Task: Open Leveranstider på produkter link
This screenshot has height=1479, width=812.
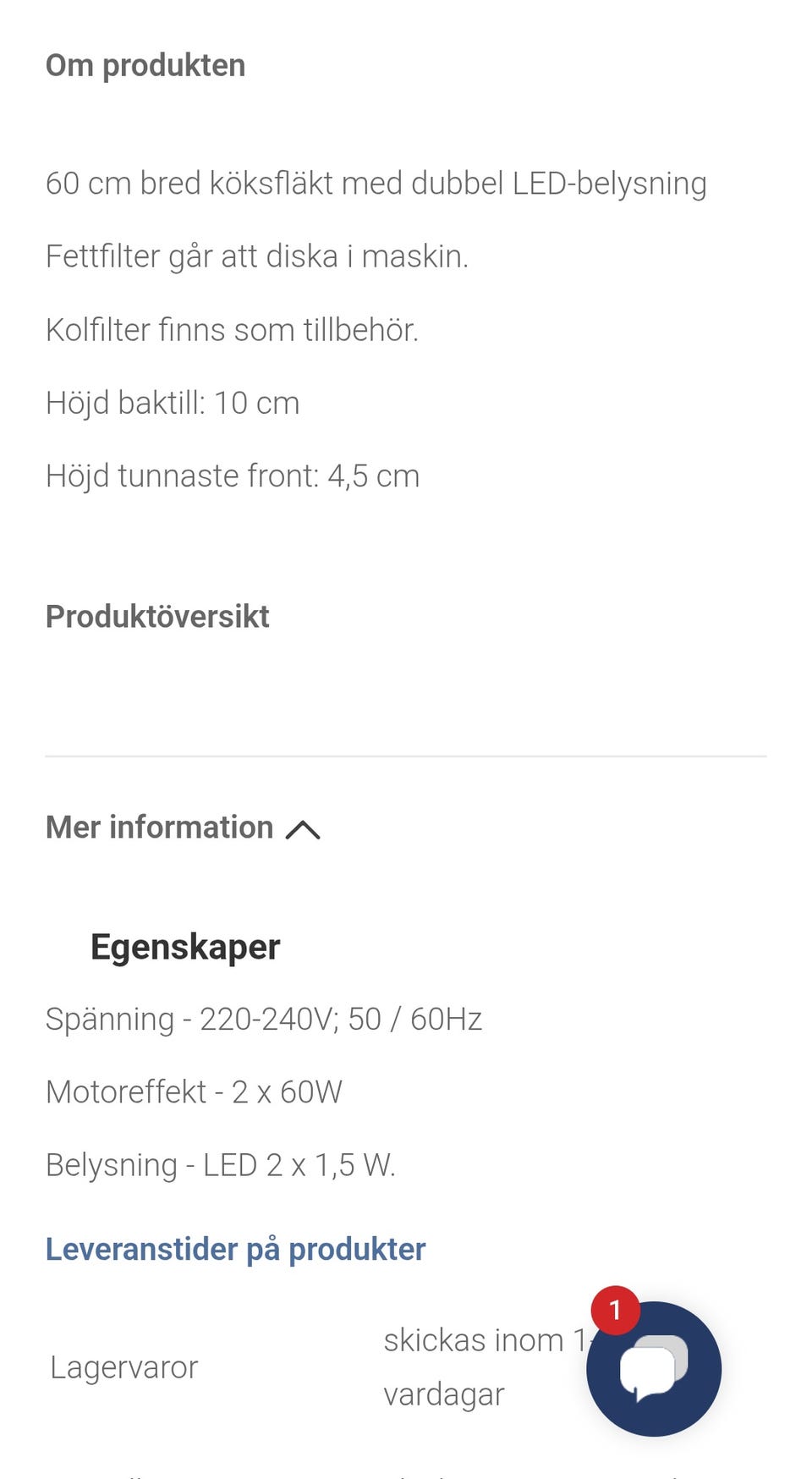Action: point(236,1249)
